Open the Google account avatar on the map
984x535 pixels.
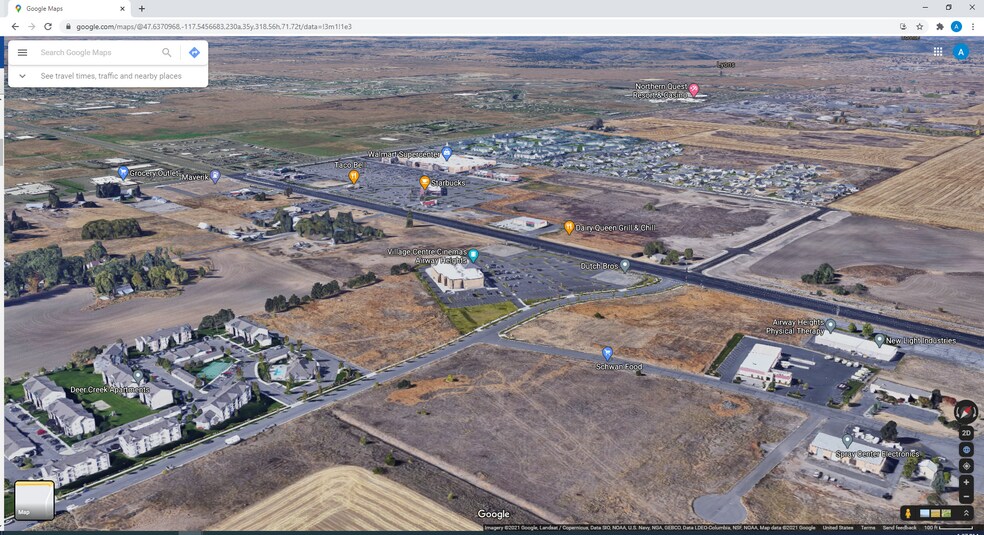961,52
